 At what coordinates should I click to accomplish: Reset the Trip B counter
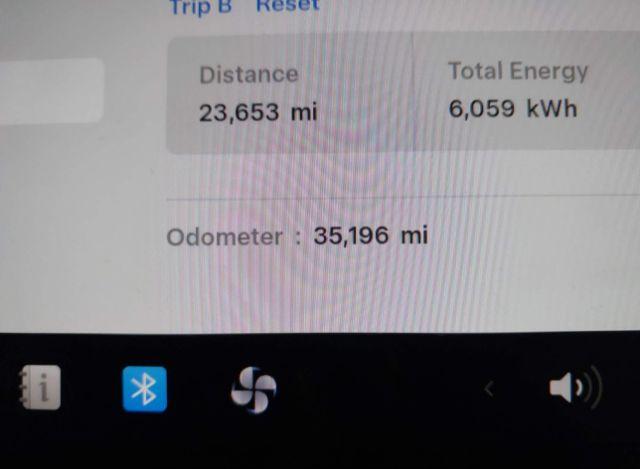coord(287,6)
